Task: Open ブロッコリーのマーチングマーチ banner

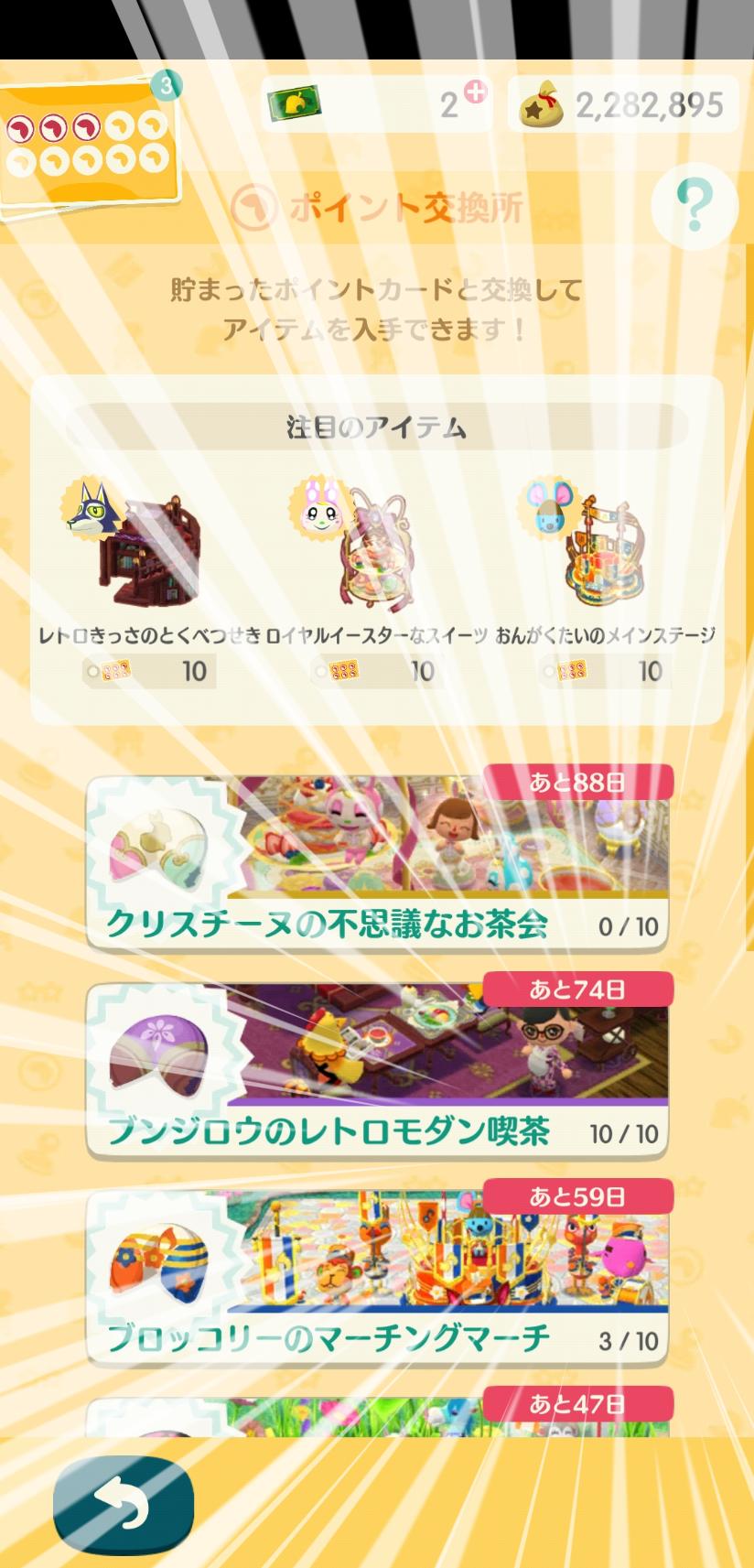Action: click(x=377, y=1277)
